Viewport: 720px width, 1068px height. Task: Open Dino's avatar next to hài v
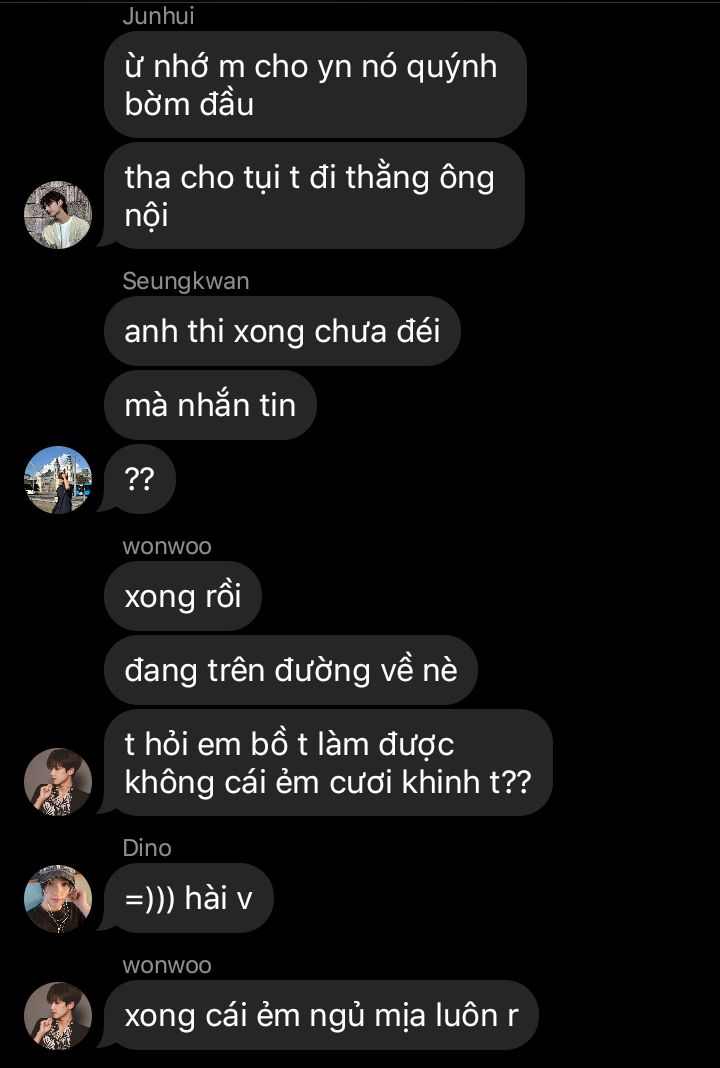pos(58,899)
